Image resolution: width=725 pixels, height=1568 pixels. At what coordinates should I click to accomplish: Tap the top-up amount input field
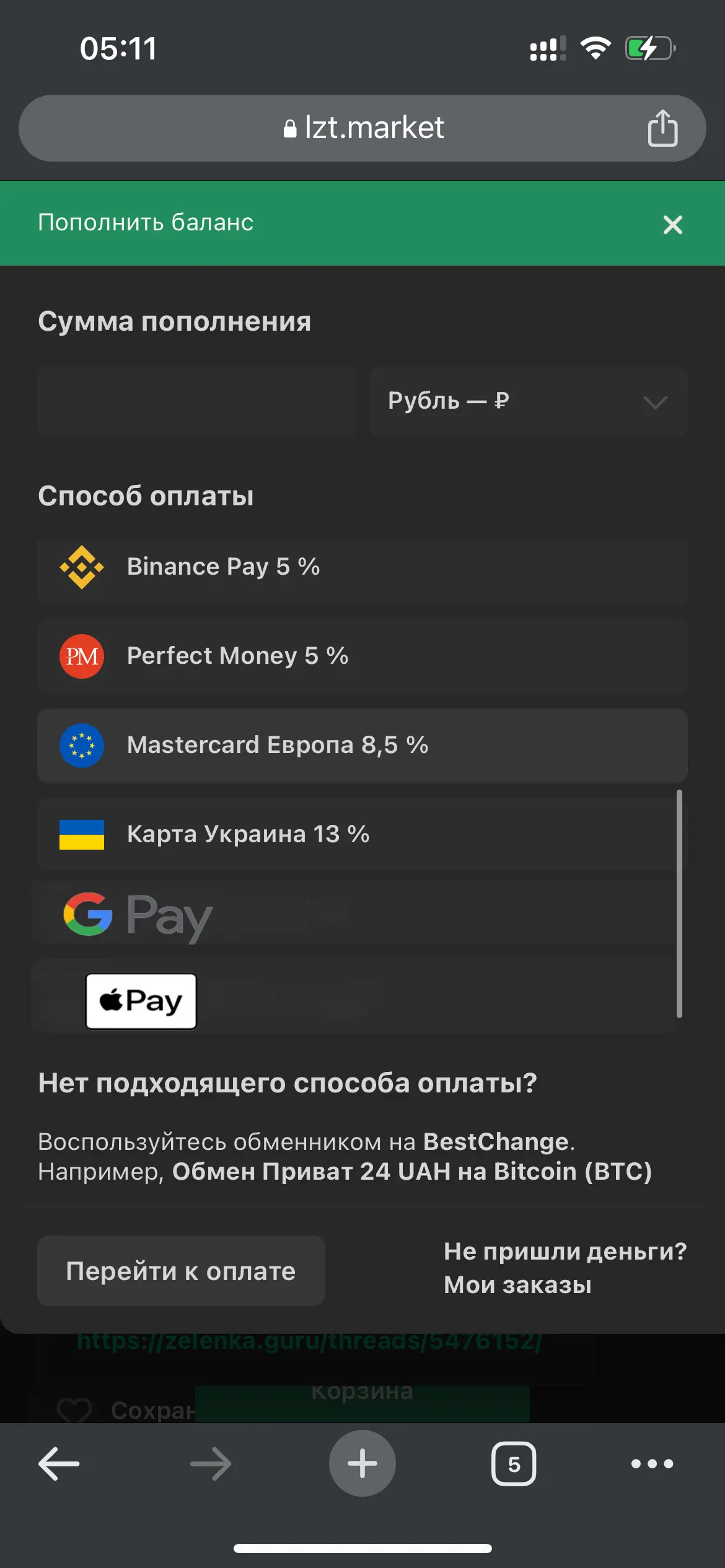196,401
